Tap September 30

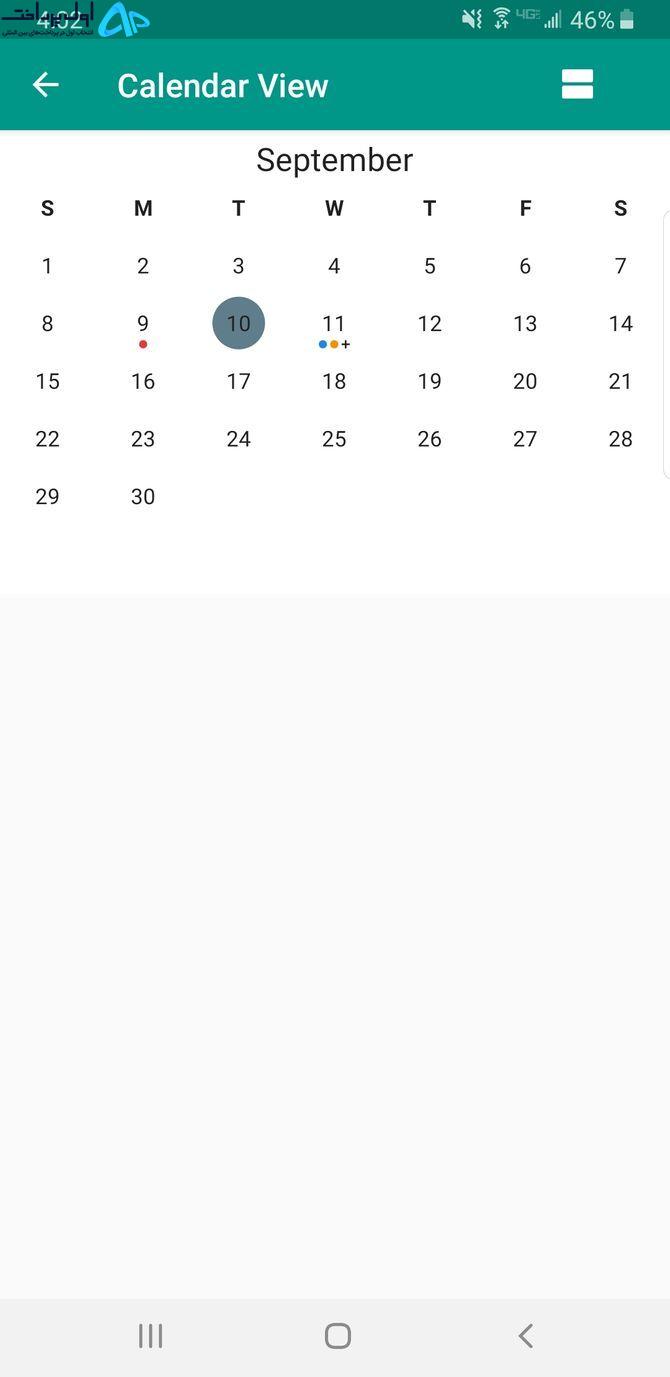[x=143, y=497]
